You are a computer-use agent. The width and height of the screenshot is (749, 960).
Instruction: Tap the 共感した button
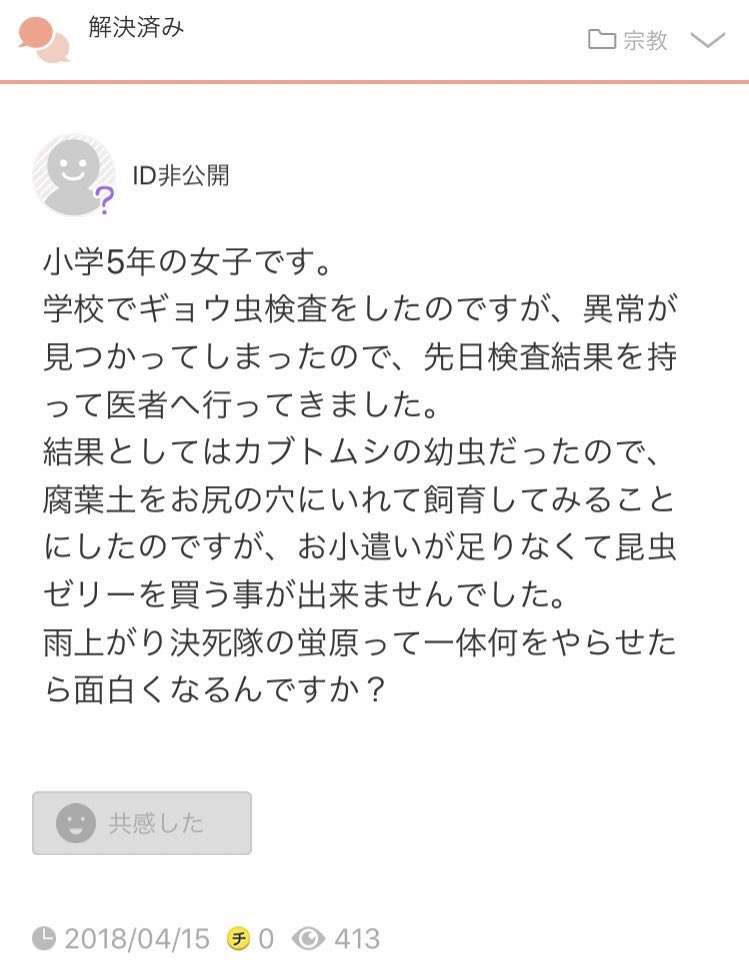point(142,823)
